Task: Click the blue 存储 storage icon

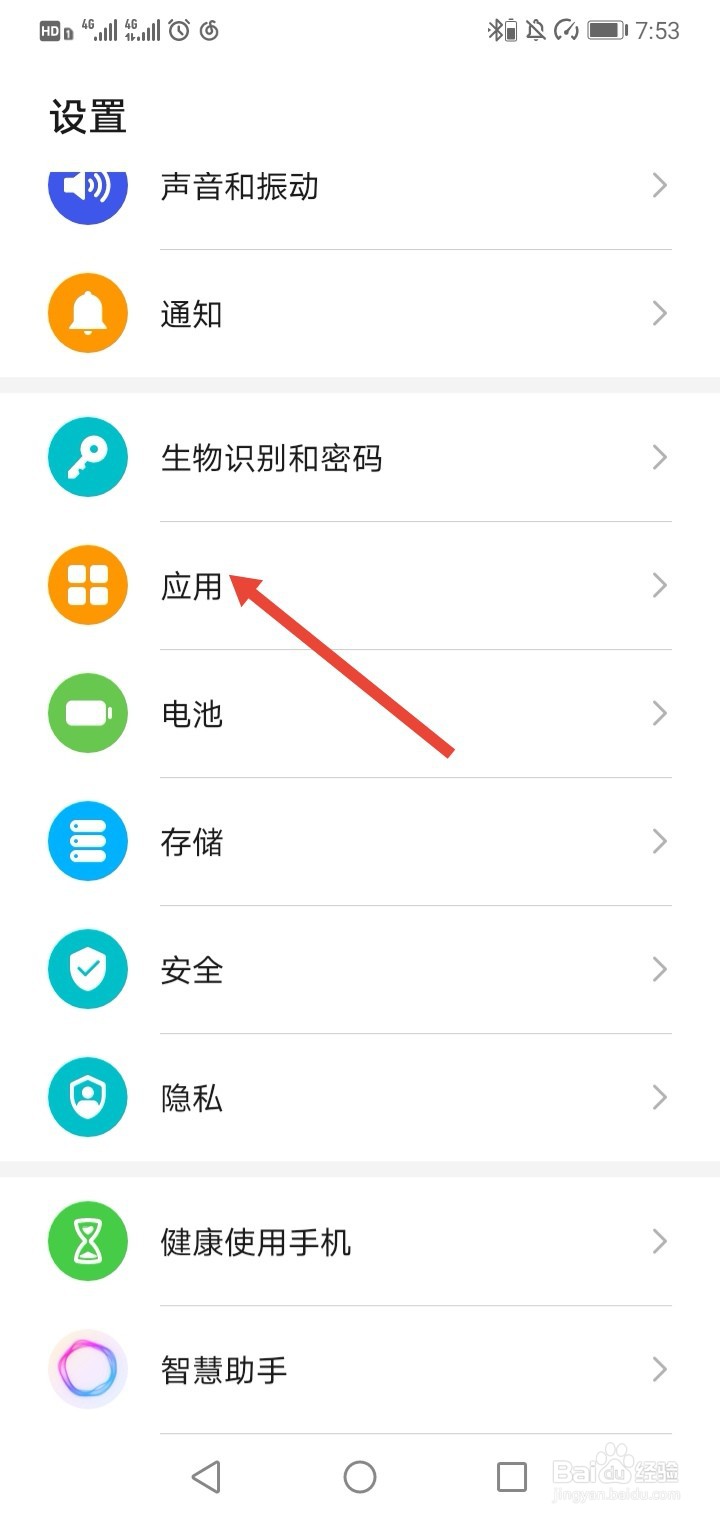Action: [87, 841]
